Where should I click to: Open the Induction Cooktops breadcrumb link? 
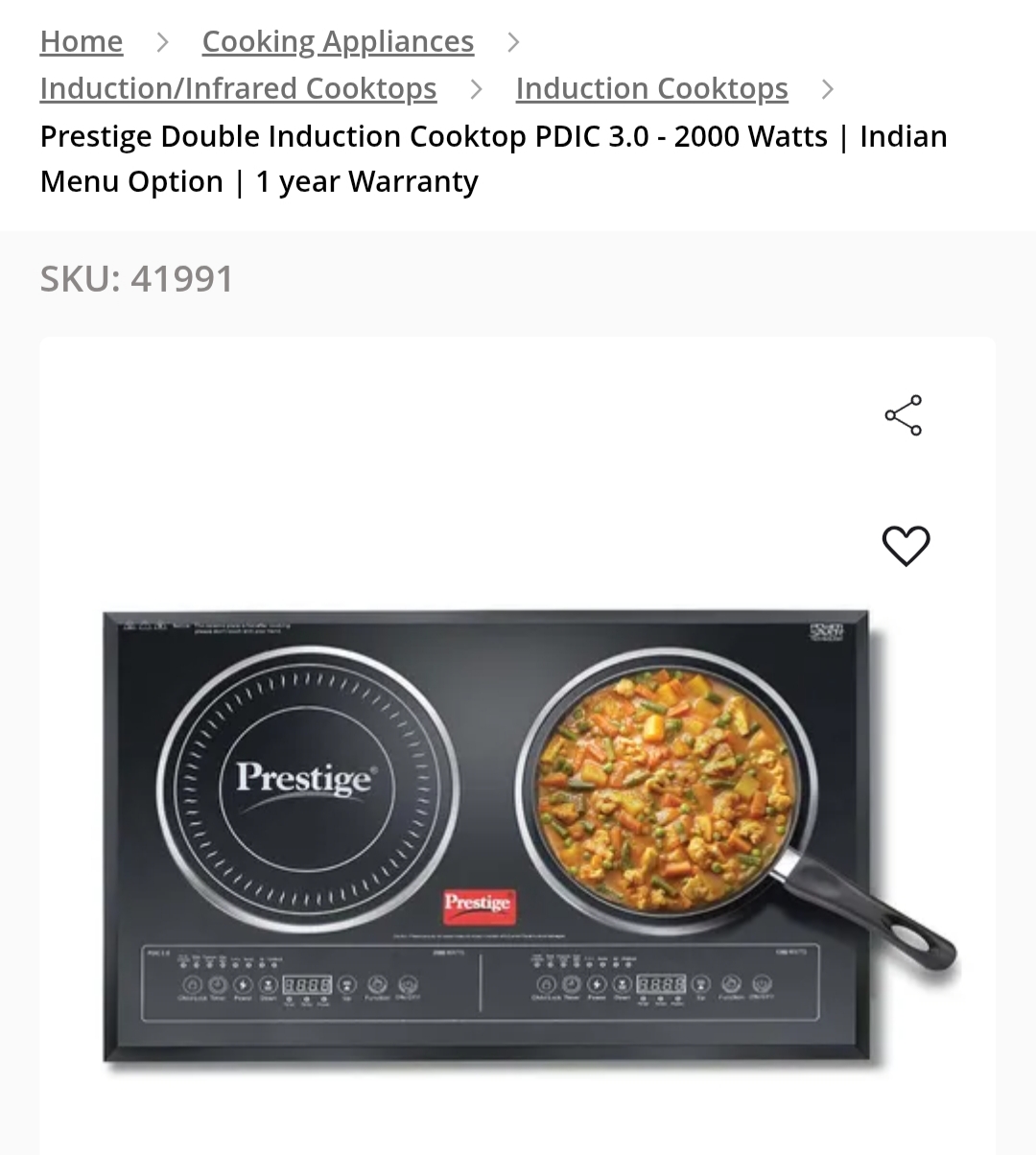651,88
